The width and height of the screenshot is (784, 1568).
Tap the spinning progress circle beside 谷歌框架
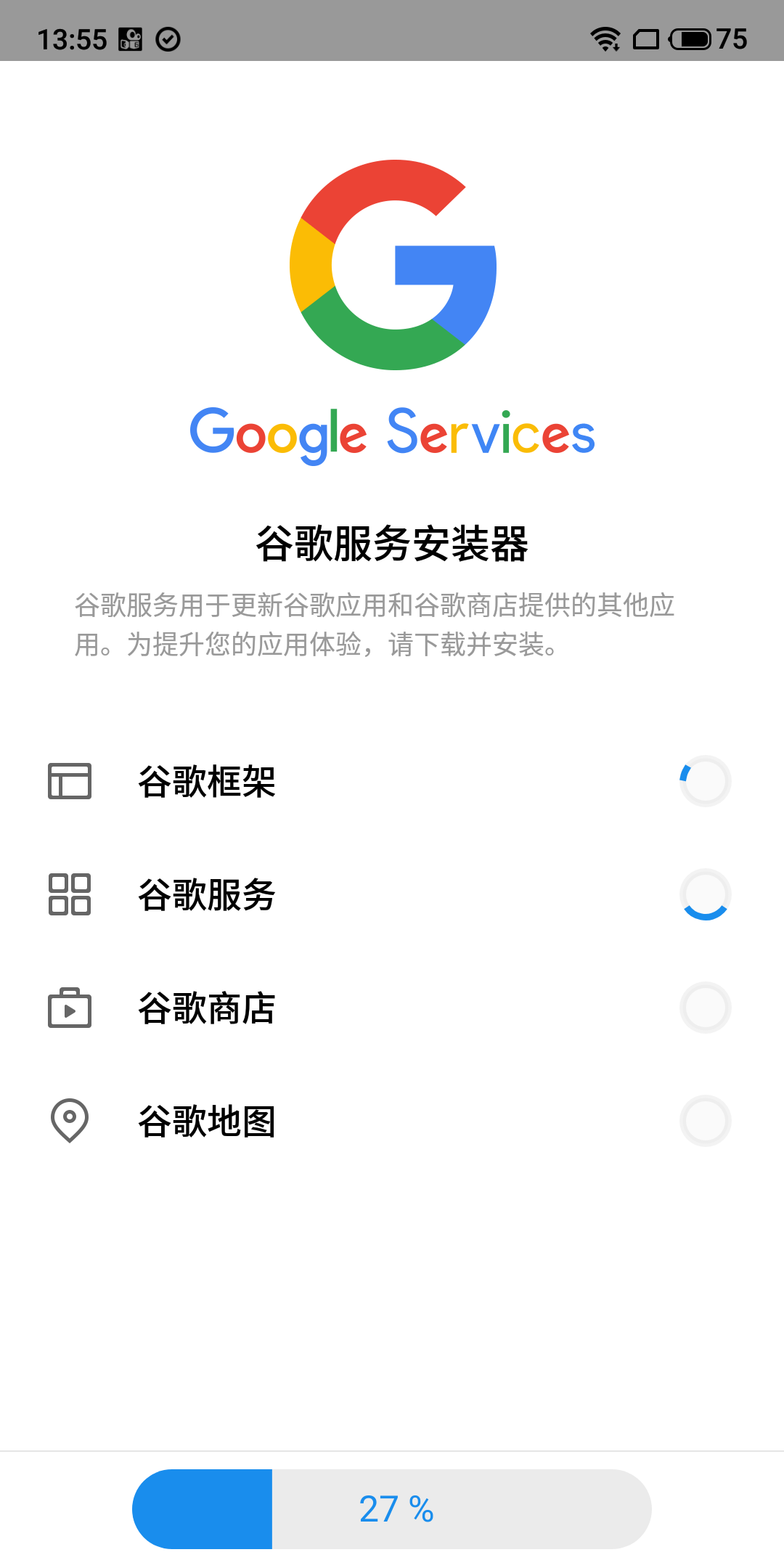705,781
